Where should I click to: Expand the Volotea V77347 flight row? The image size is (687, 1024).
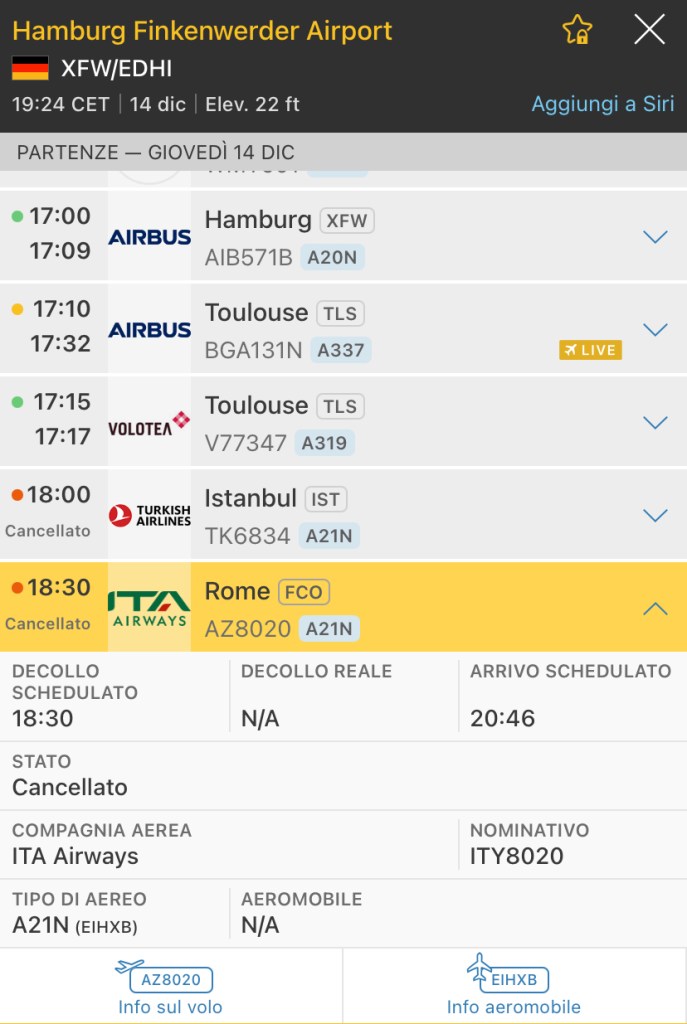click(655, 422)
